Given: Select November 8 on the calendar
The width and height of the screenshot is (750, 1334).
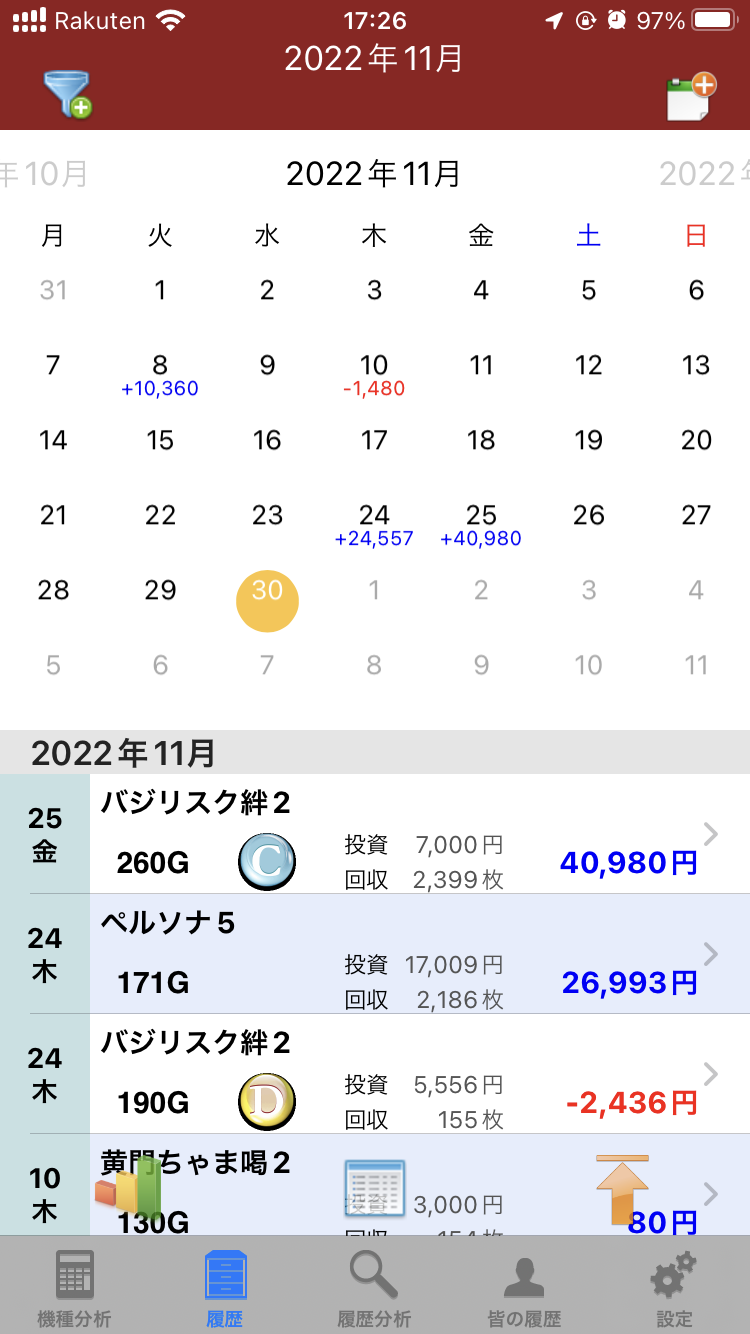Looking at the screenshot, I should [x=160, y=376].
